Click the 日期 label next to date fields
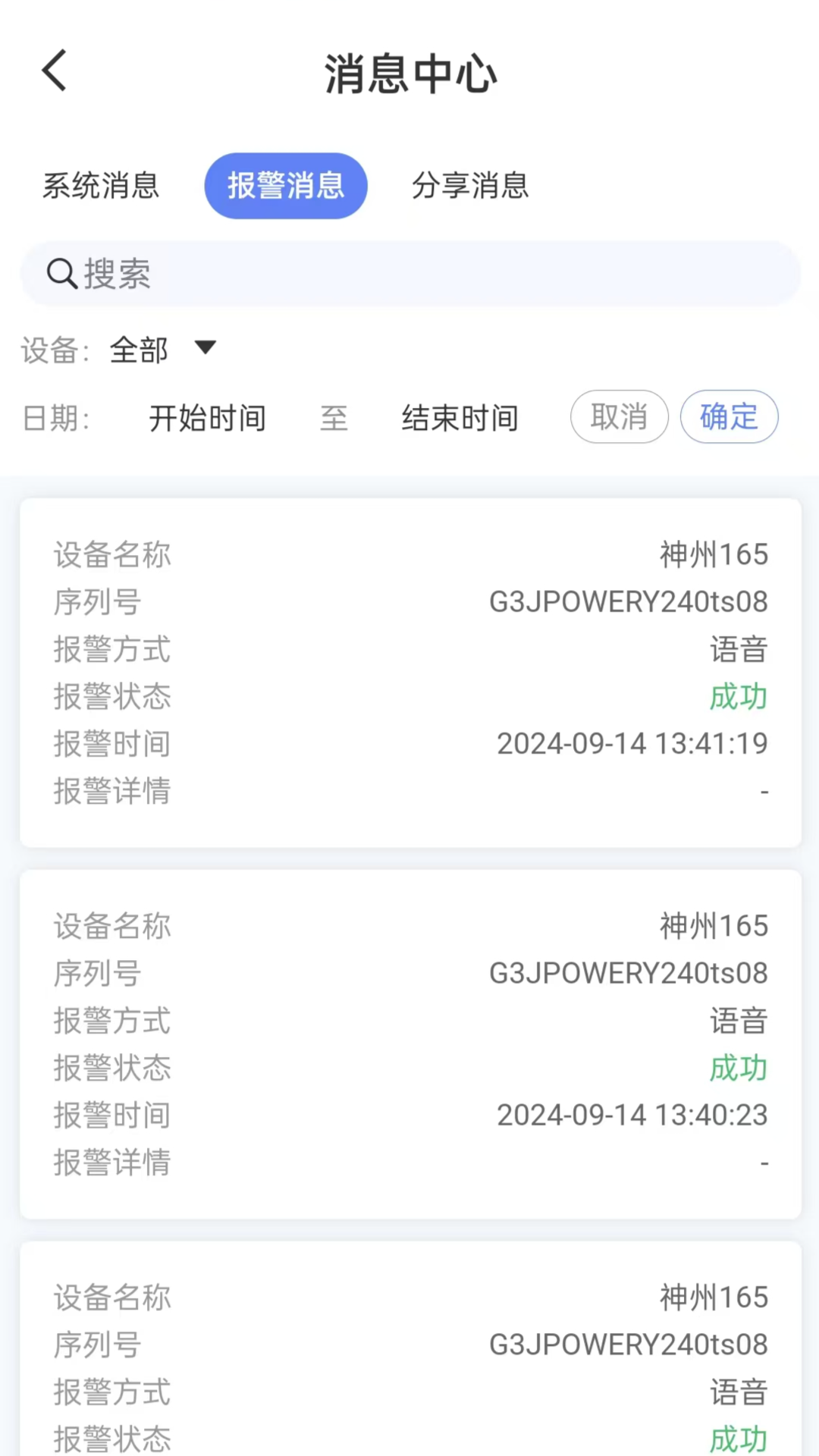This screenshot has width=819, height=1456. click(57, 418)
